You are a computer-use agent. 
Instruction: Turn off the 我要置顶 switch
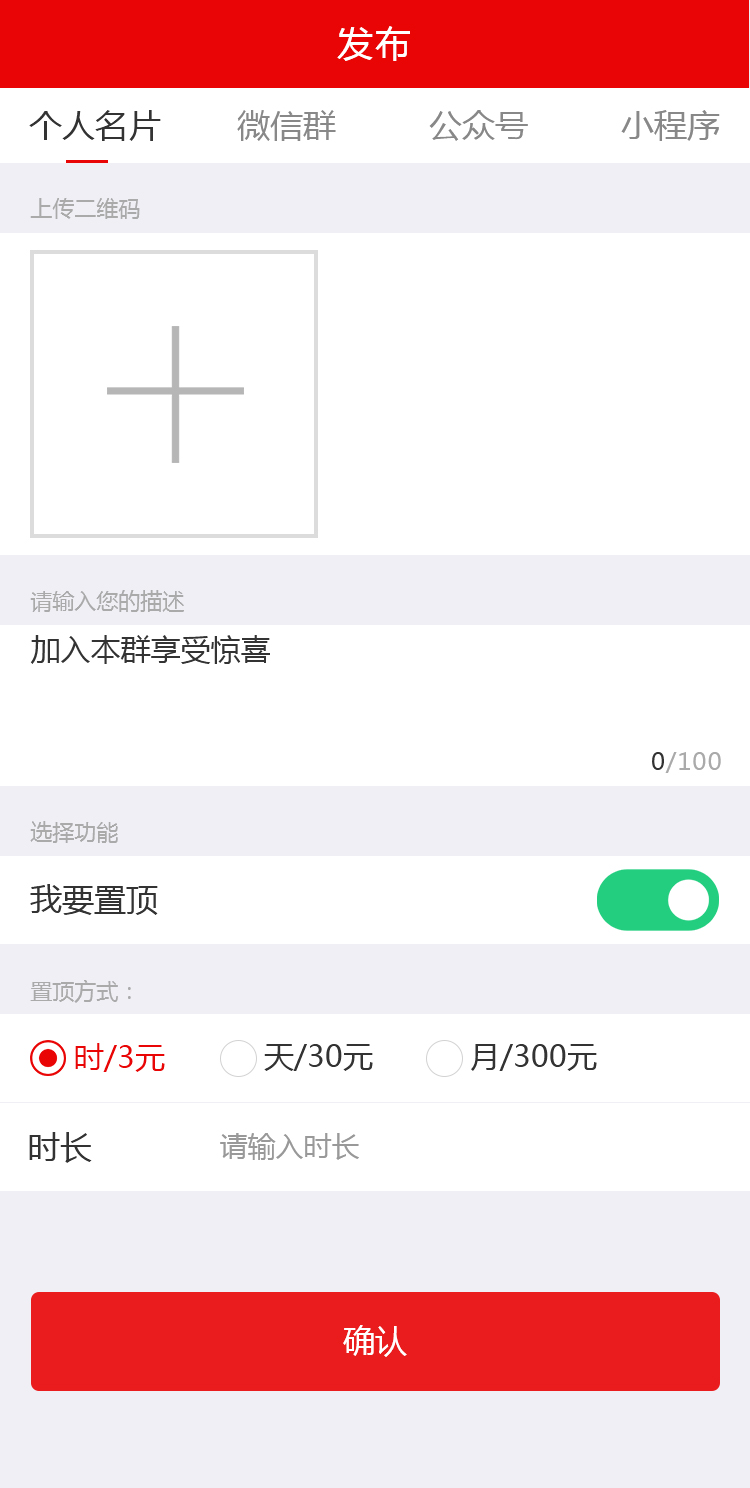(x=657, y=900)
